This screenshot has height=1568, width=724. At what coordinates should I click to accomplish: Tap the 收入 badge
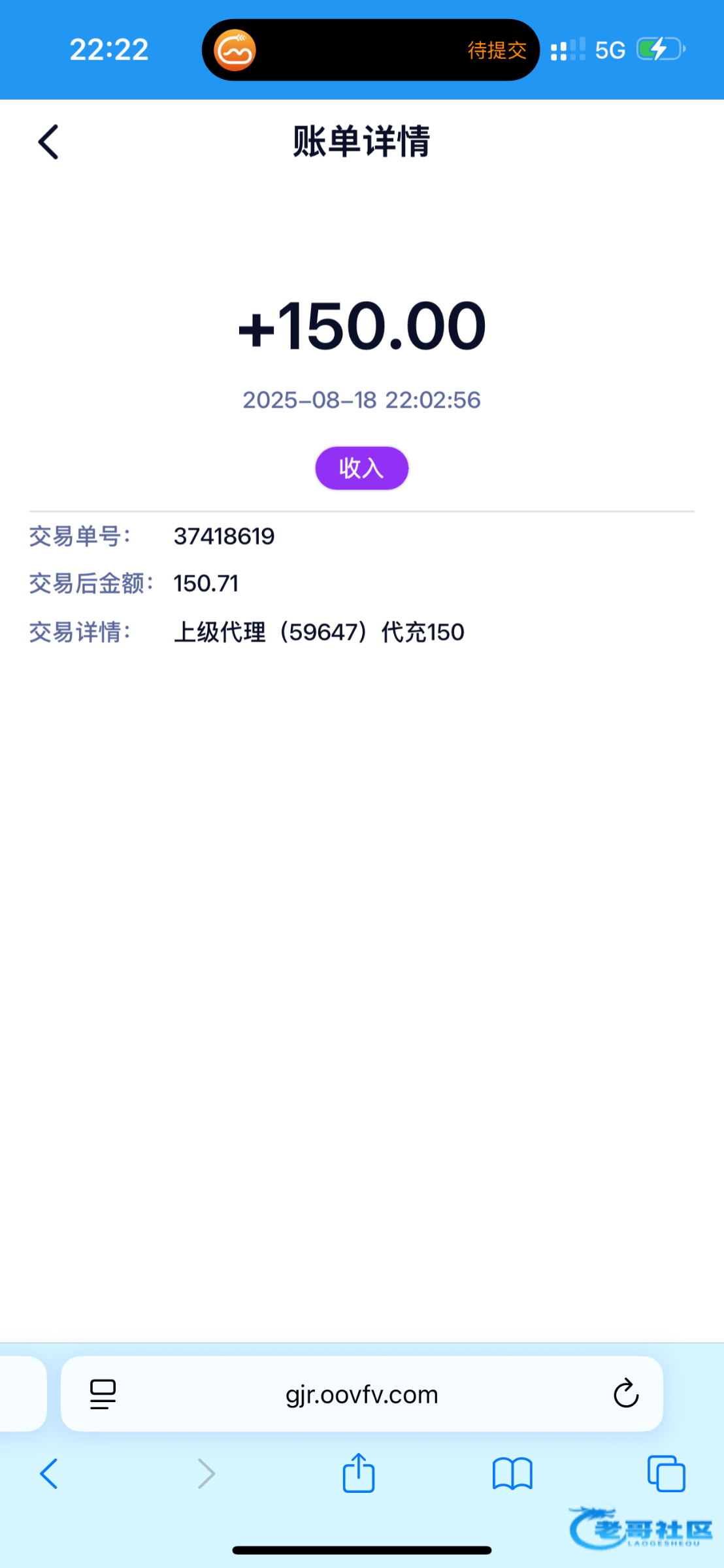click(x=361, y=468)
